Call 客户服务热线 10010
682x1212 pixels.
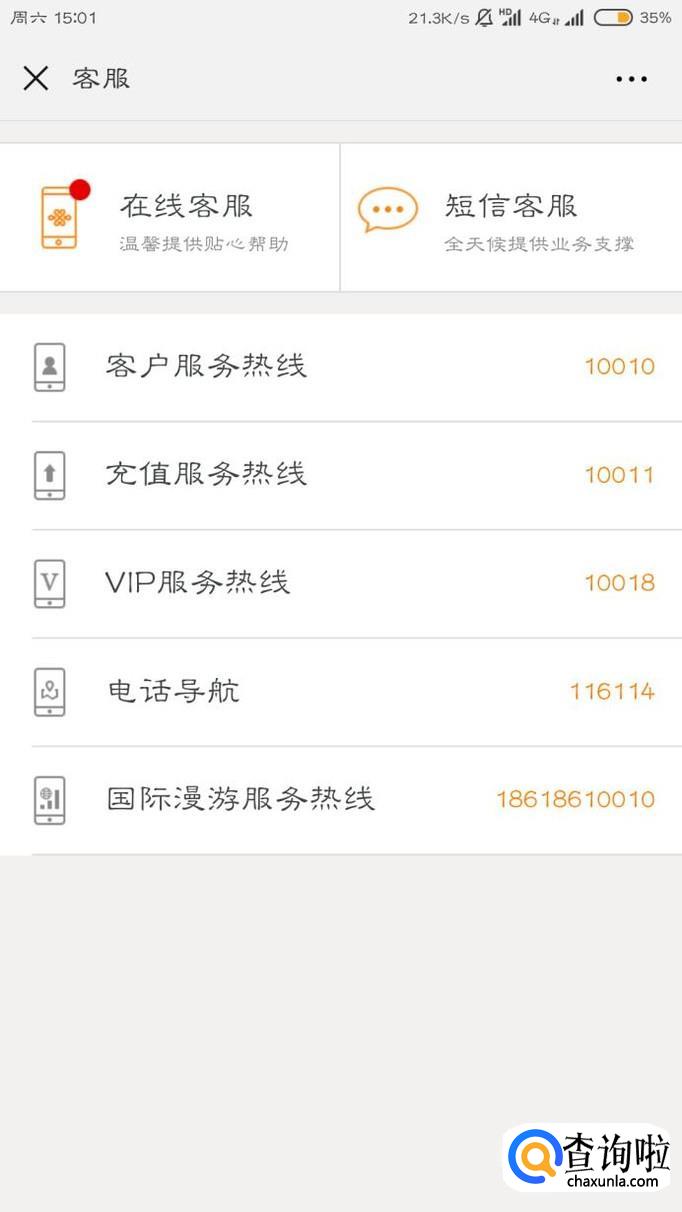[341, 367]
